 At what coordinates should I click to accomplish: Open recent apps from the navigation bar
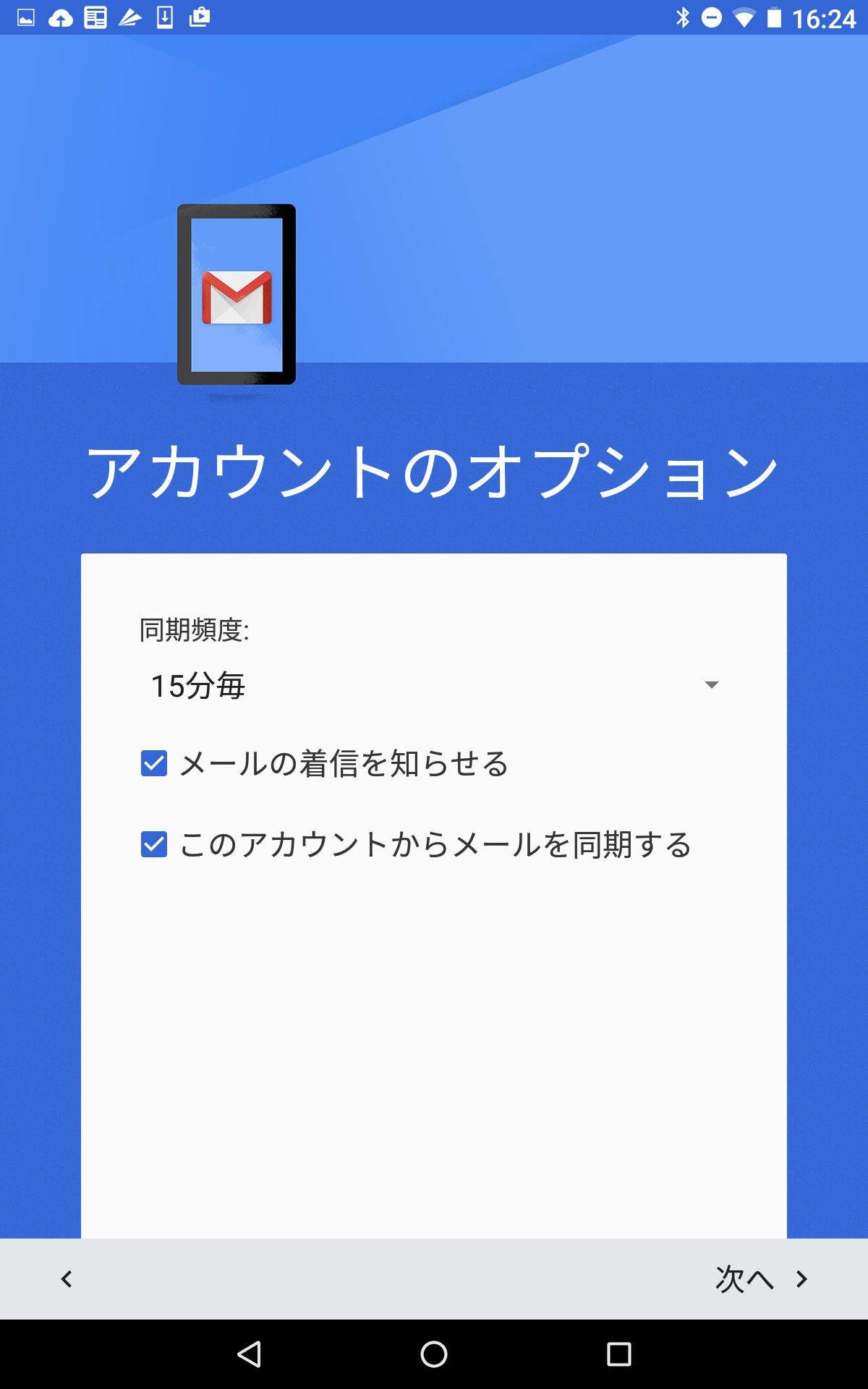[618, 1354]
